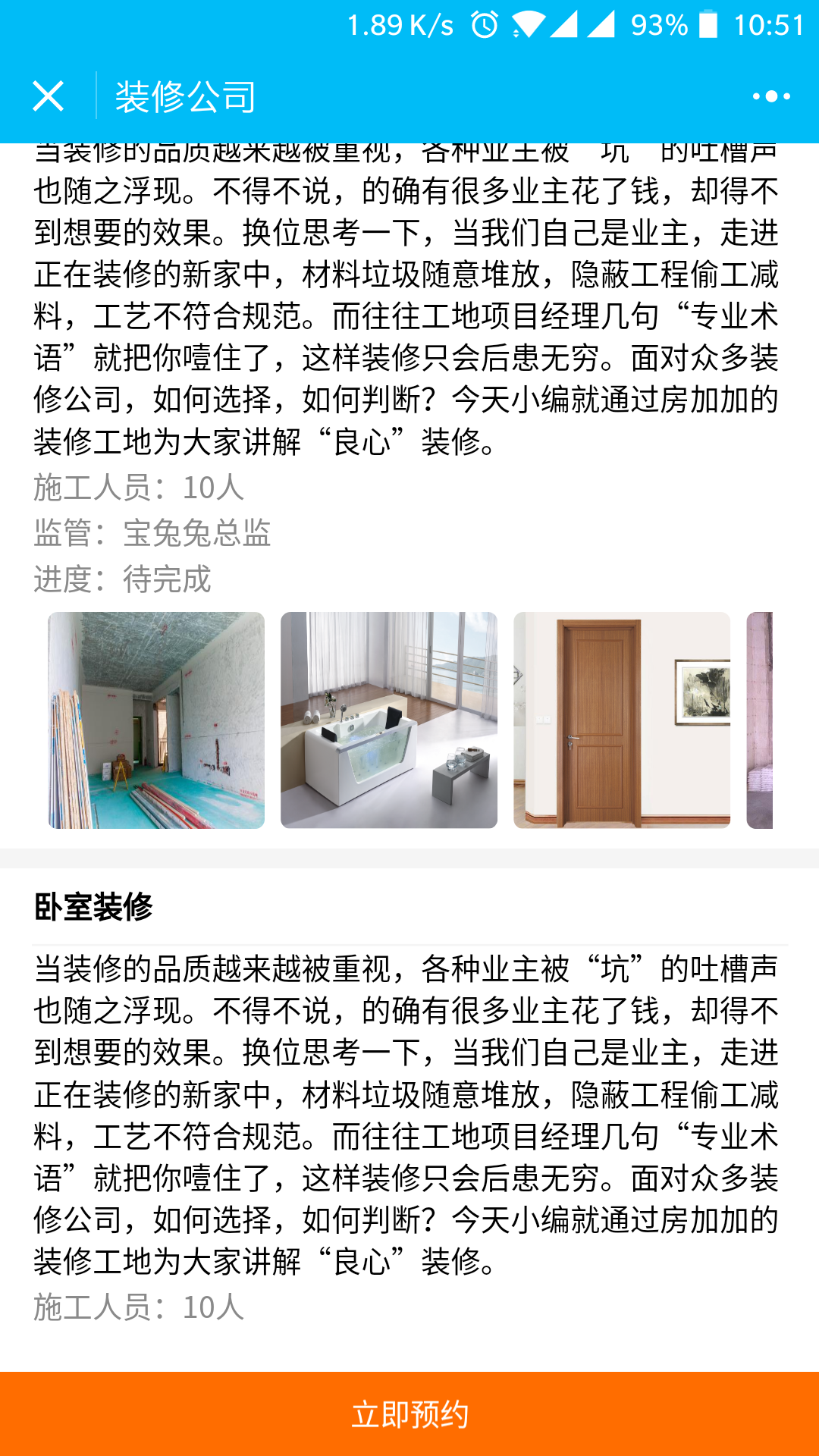This screenshot has height=1456, width=819.
Task: Open the three-dot overflow menu
Action: click(771, 96)
